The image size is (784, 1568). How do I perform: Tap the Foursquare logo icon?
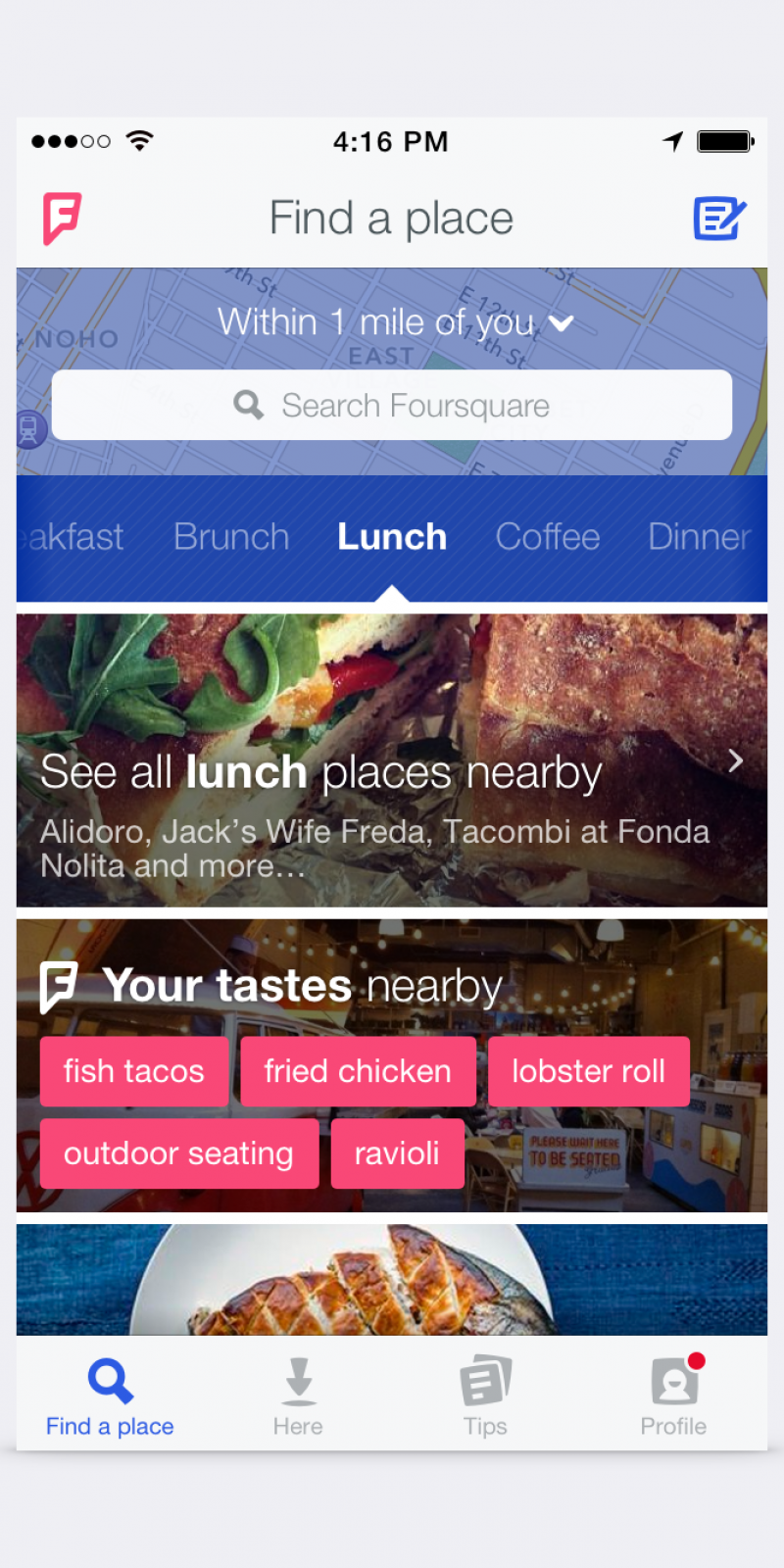point(62,219)
